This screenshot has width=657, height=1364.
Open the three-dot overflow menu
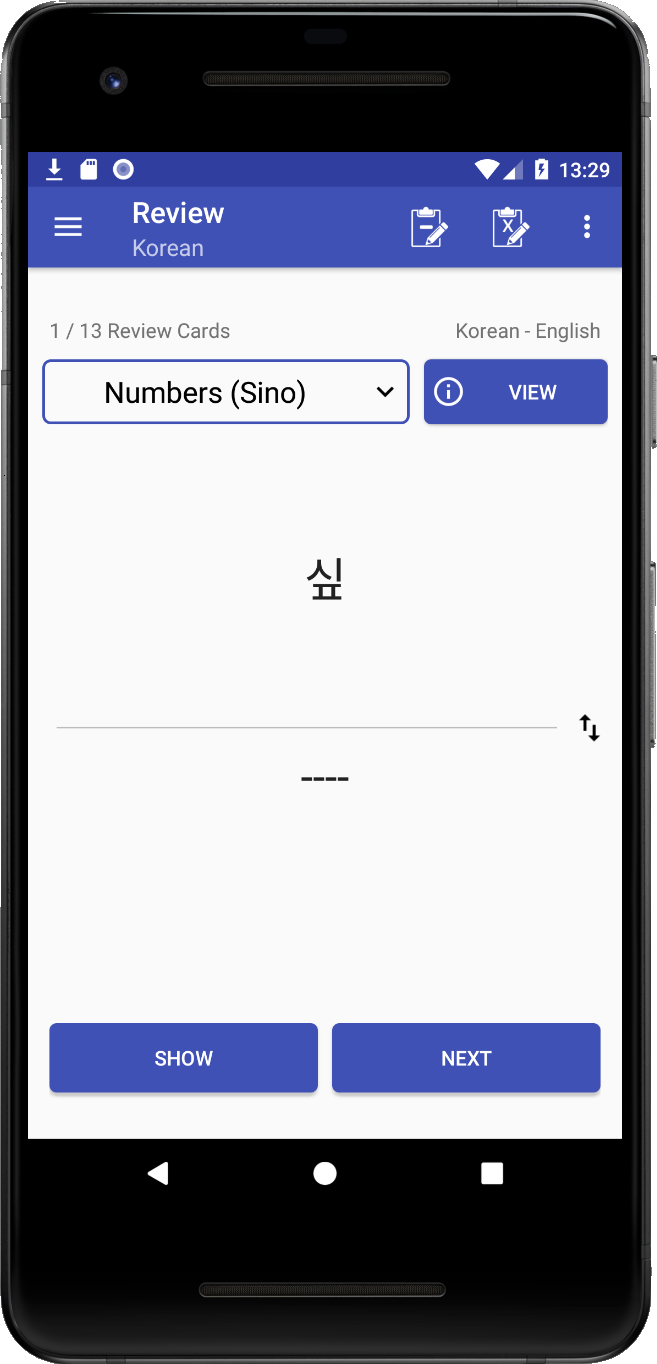tap(587, 227)
